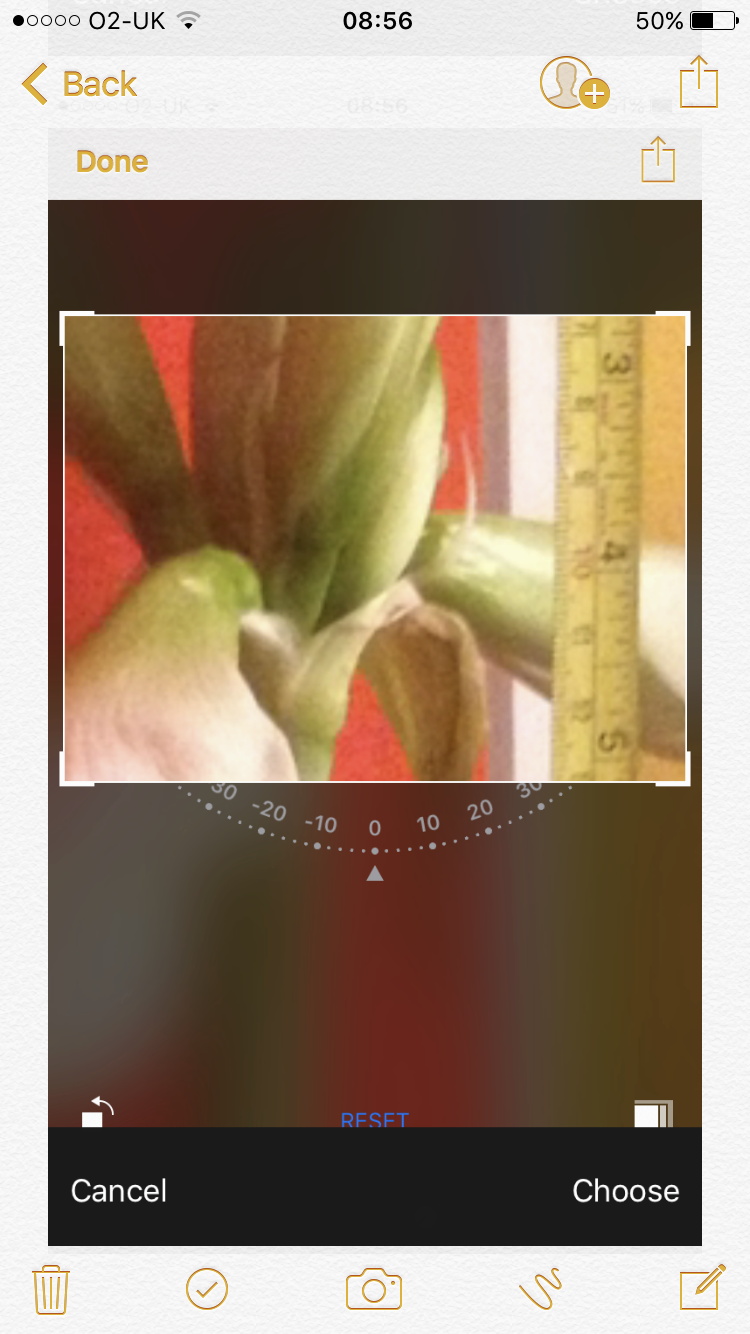Tap Done to finish viewing the photo
The width and height of the screenshot is (750, 1334).
pos(112,161)
